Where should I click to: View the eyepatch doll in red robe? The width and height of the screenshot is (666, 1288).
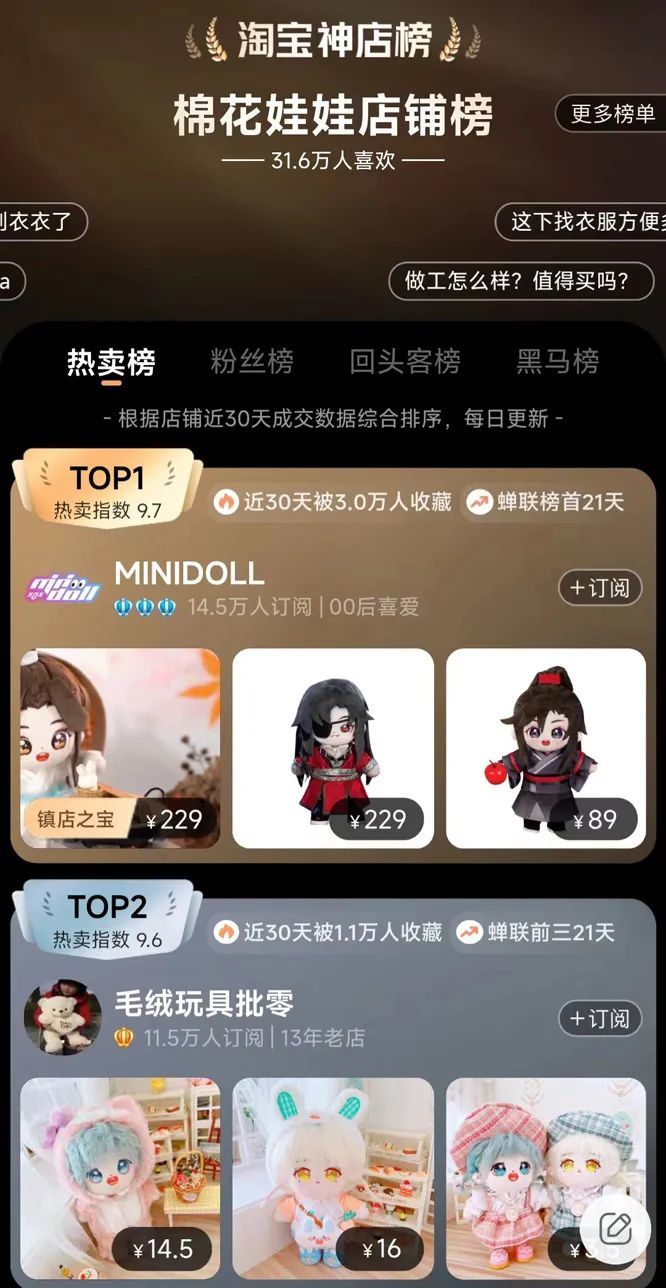[x=333, y=748]
